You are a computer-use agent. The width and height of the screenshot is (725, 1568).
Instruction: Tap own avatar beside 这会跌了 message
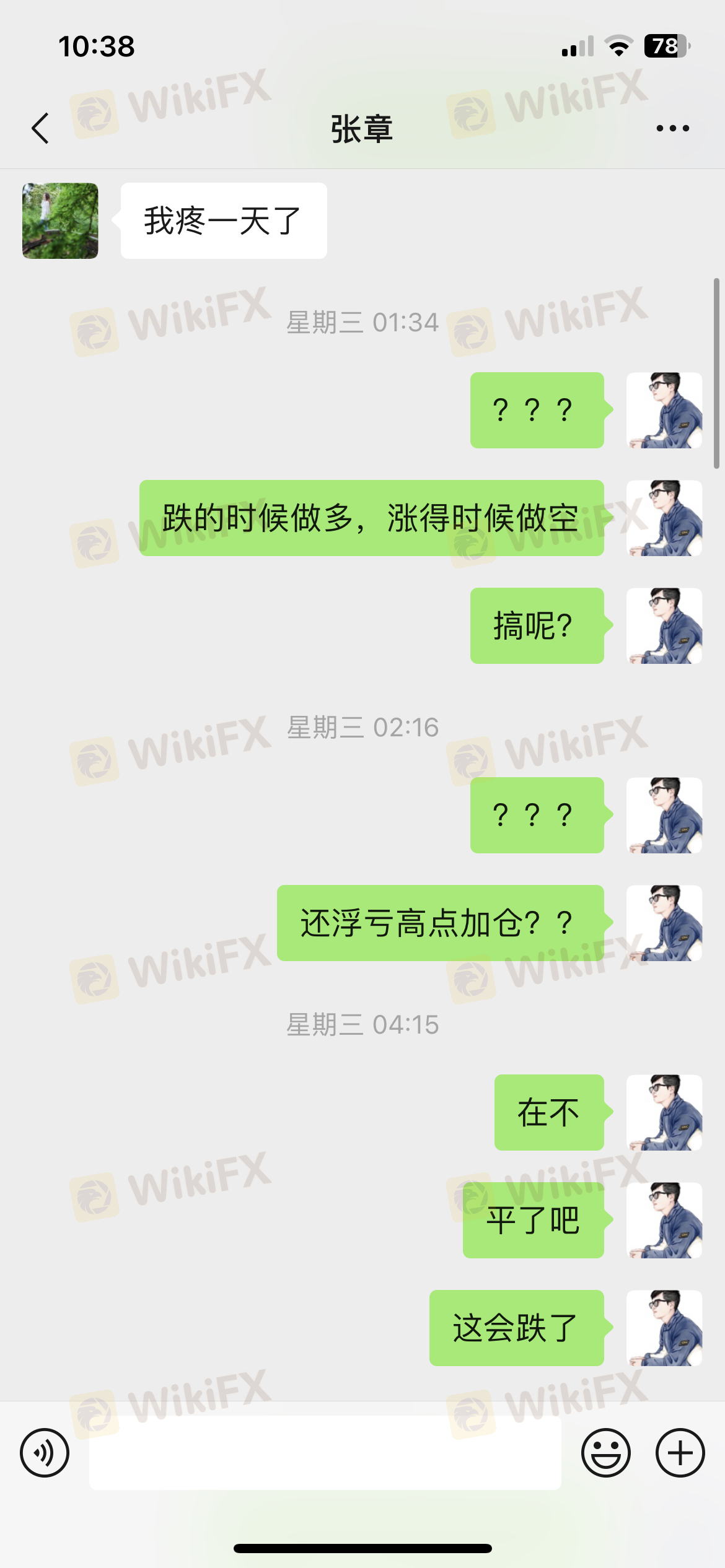point(664,1328)
